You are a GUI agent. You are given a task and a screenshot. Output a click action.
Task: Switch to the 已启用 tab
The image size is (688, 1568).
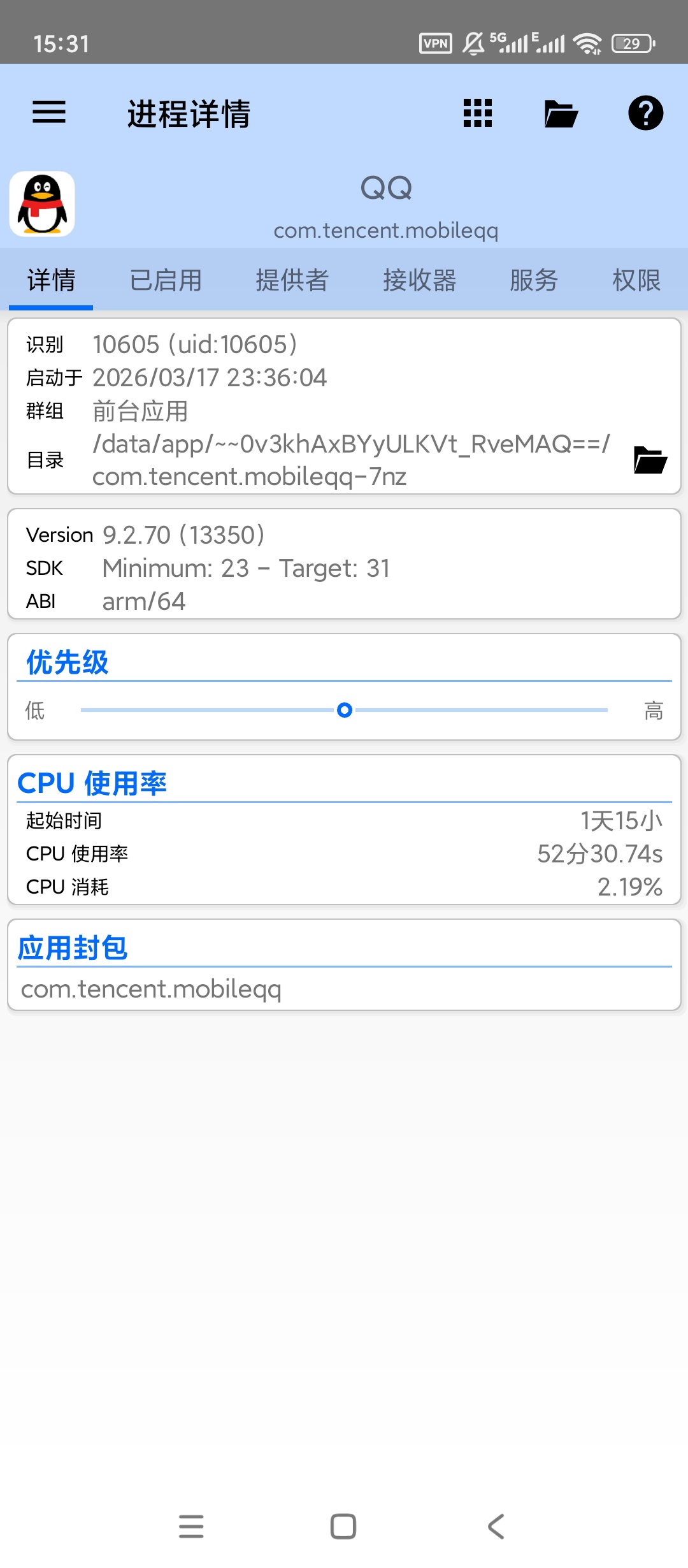point(166,280)
